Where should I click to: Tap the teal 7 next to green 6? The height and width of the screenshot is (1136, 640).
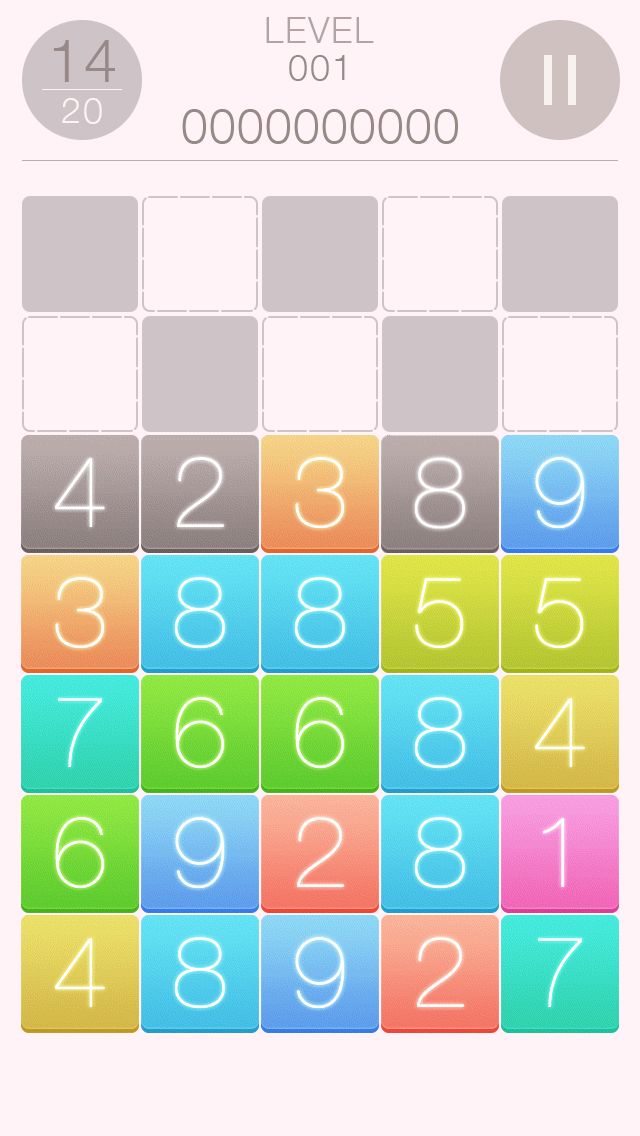click(x=80, y=733)
